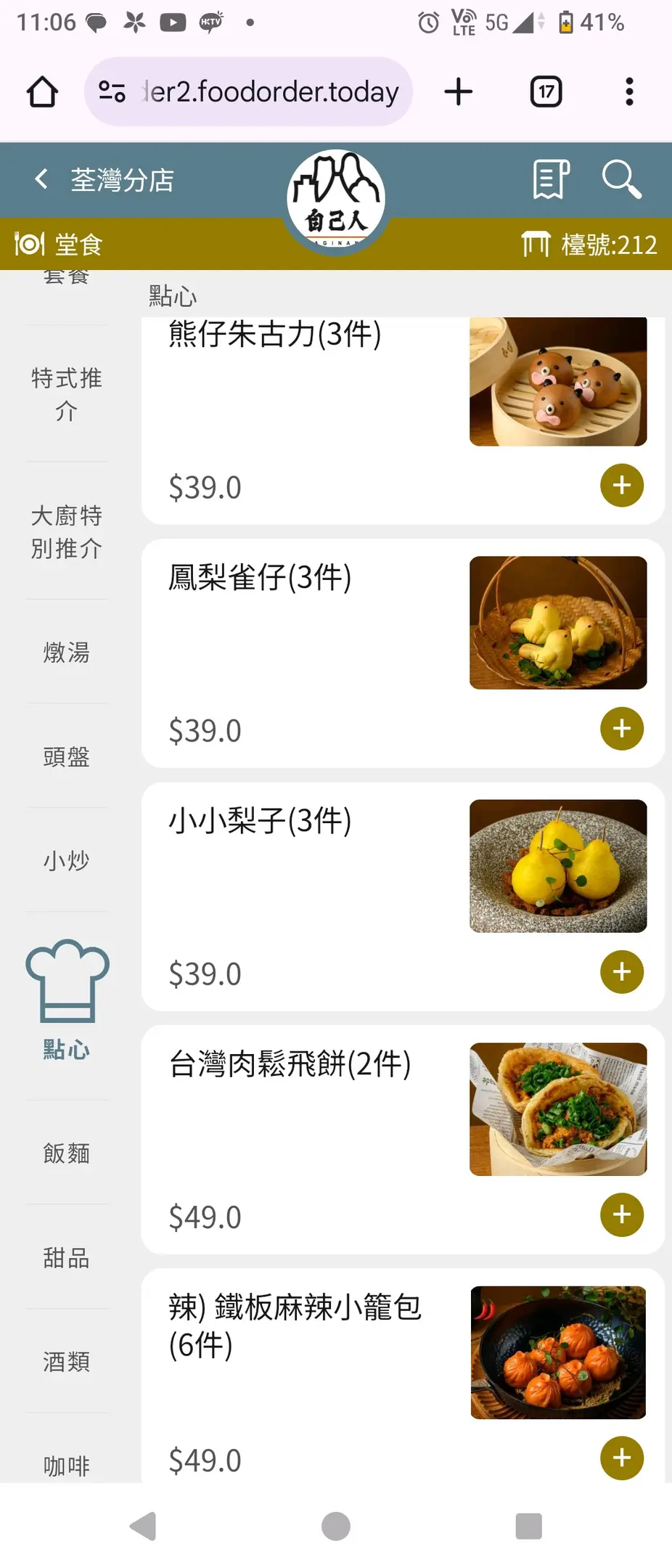This screenshot has width=672, height=1568.
Task: Open the order list receipt icon
Action: pyautogui.click(x=551, y=179)
